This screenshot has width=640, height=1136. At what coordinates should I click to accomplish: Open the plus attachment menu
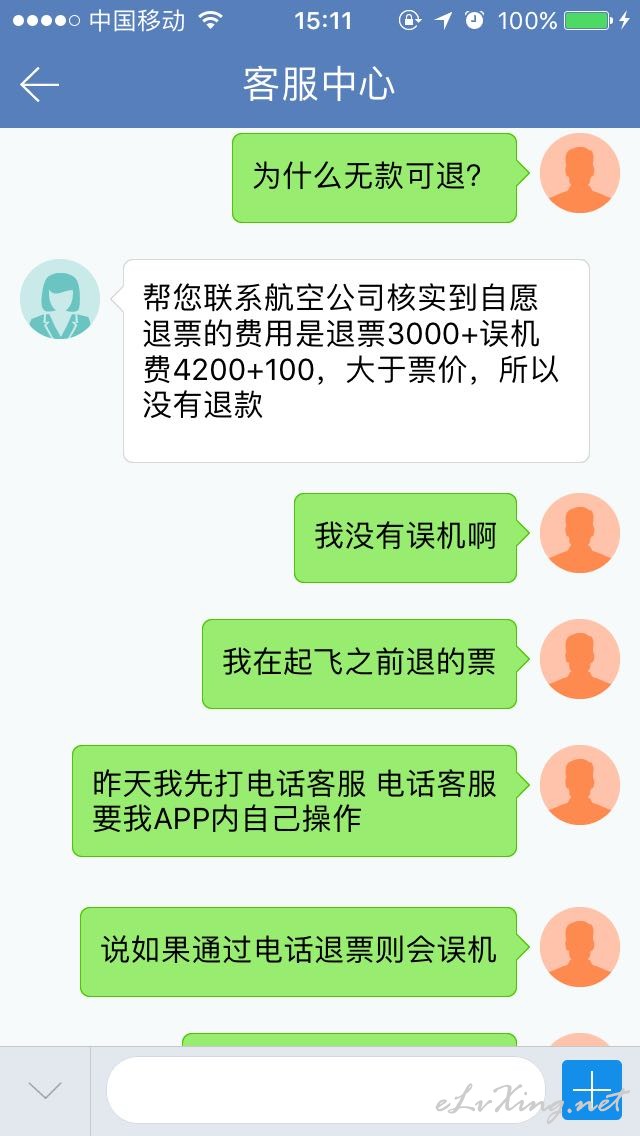591,1089
